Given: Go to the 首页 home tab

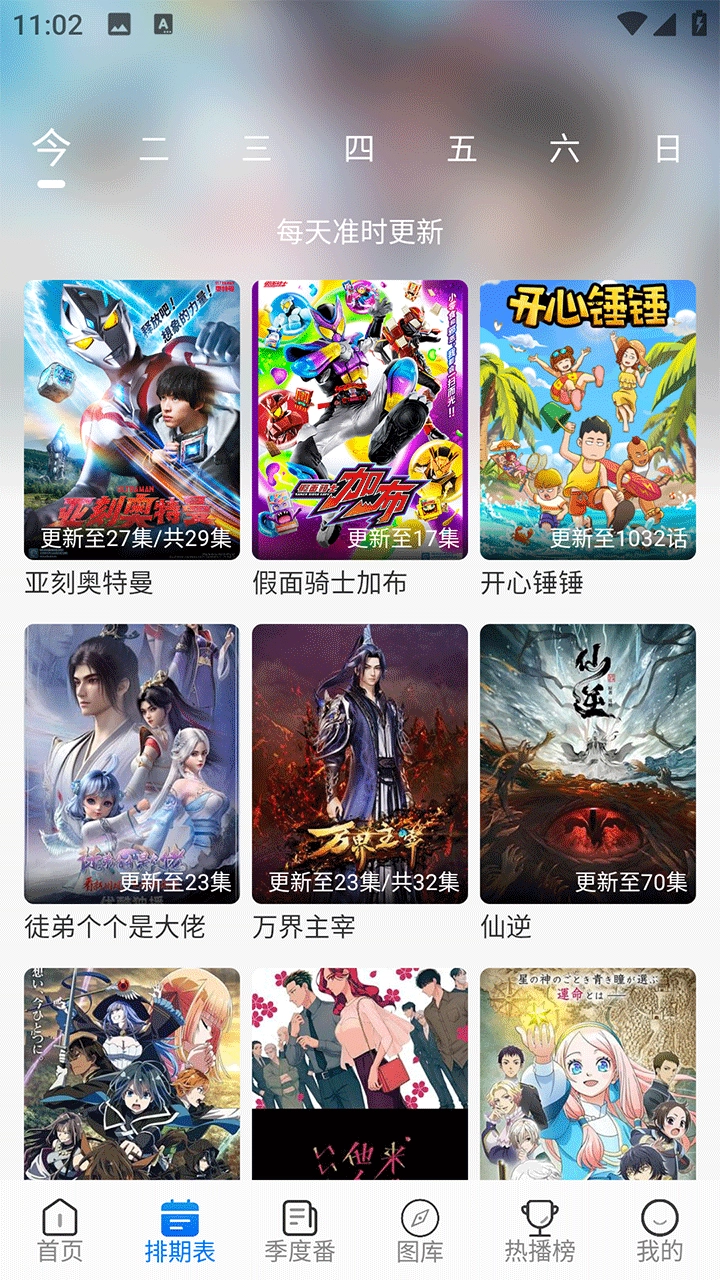Looking at the screenshot, I should tap(60, 1231).
